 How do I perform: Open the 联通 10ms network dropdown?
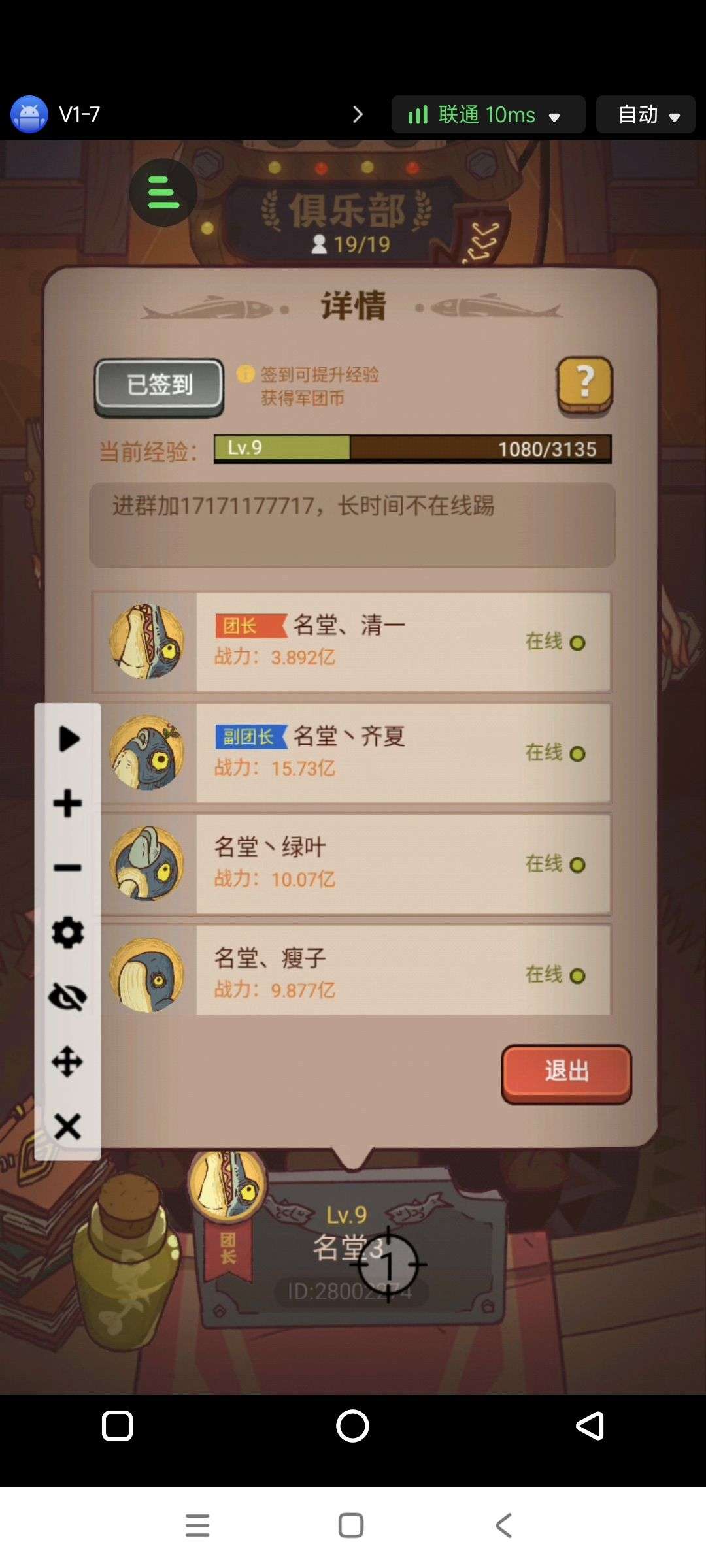click(488, 115)
